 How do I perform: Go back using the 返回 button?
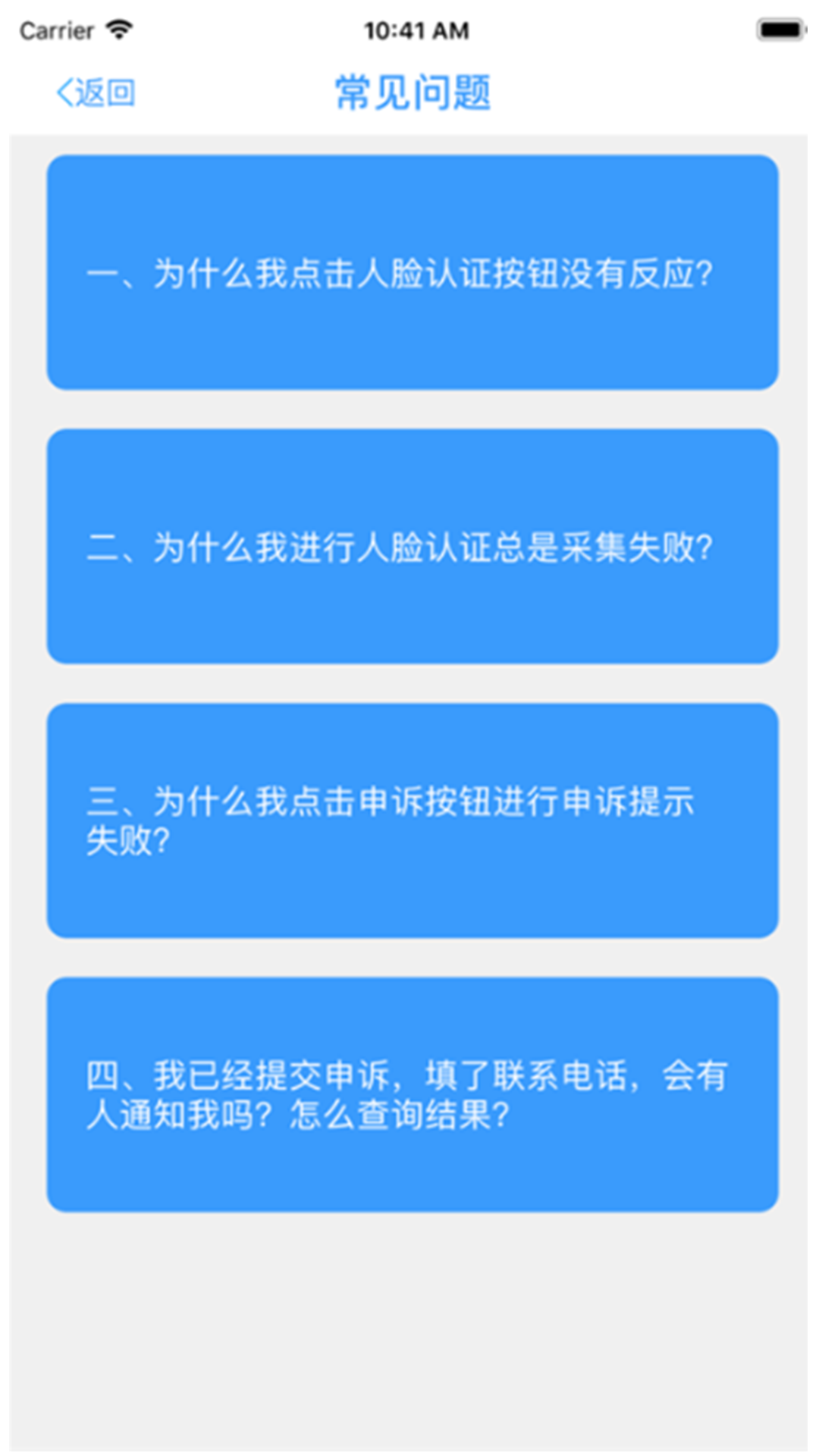96,93
